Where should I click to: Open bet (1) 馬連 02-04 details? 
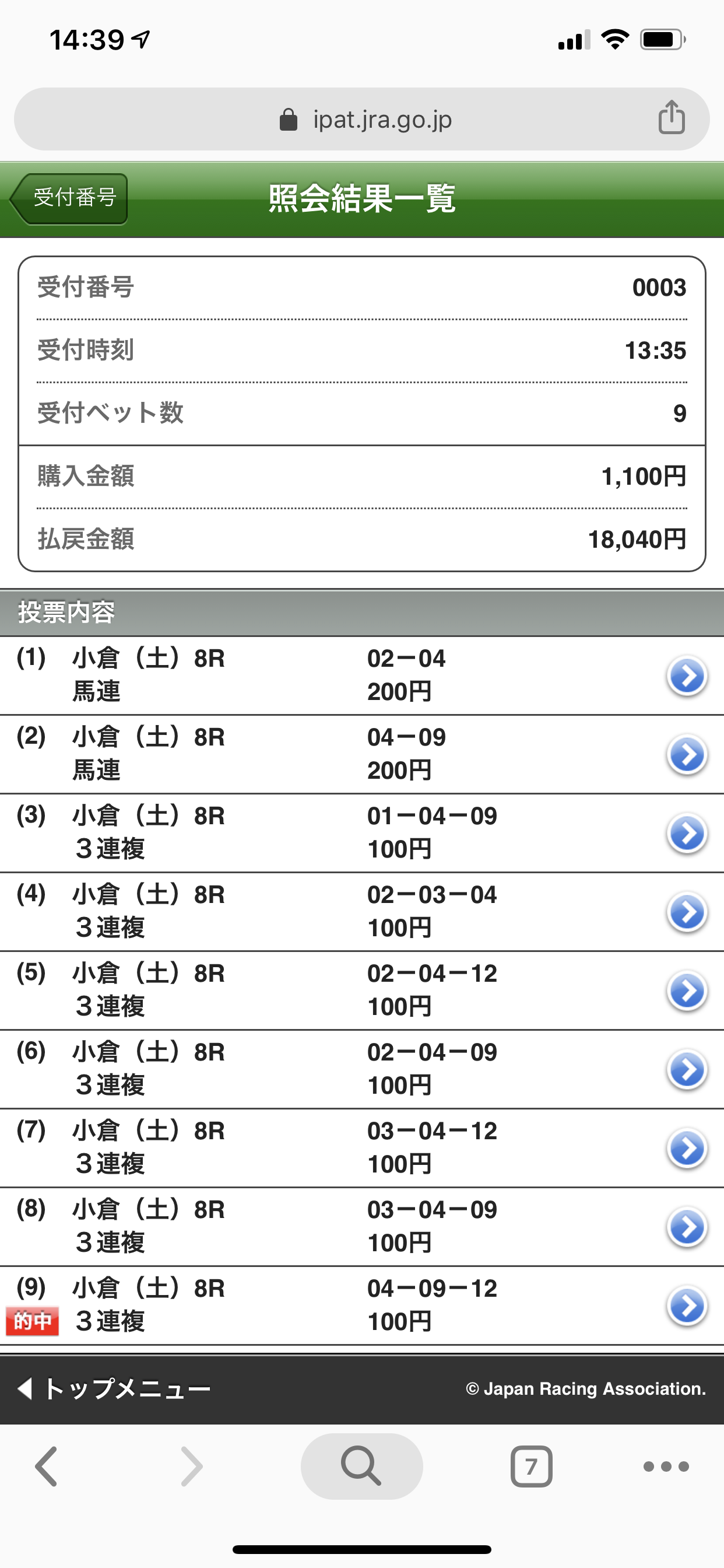click(x=362, y=675)
